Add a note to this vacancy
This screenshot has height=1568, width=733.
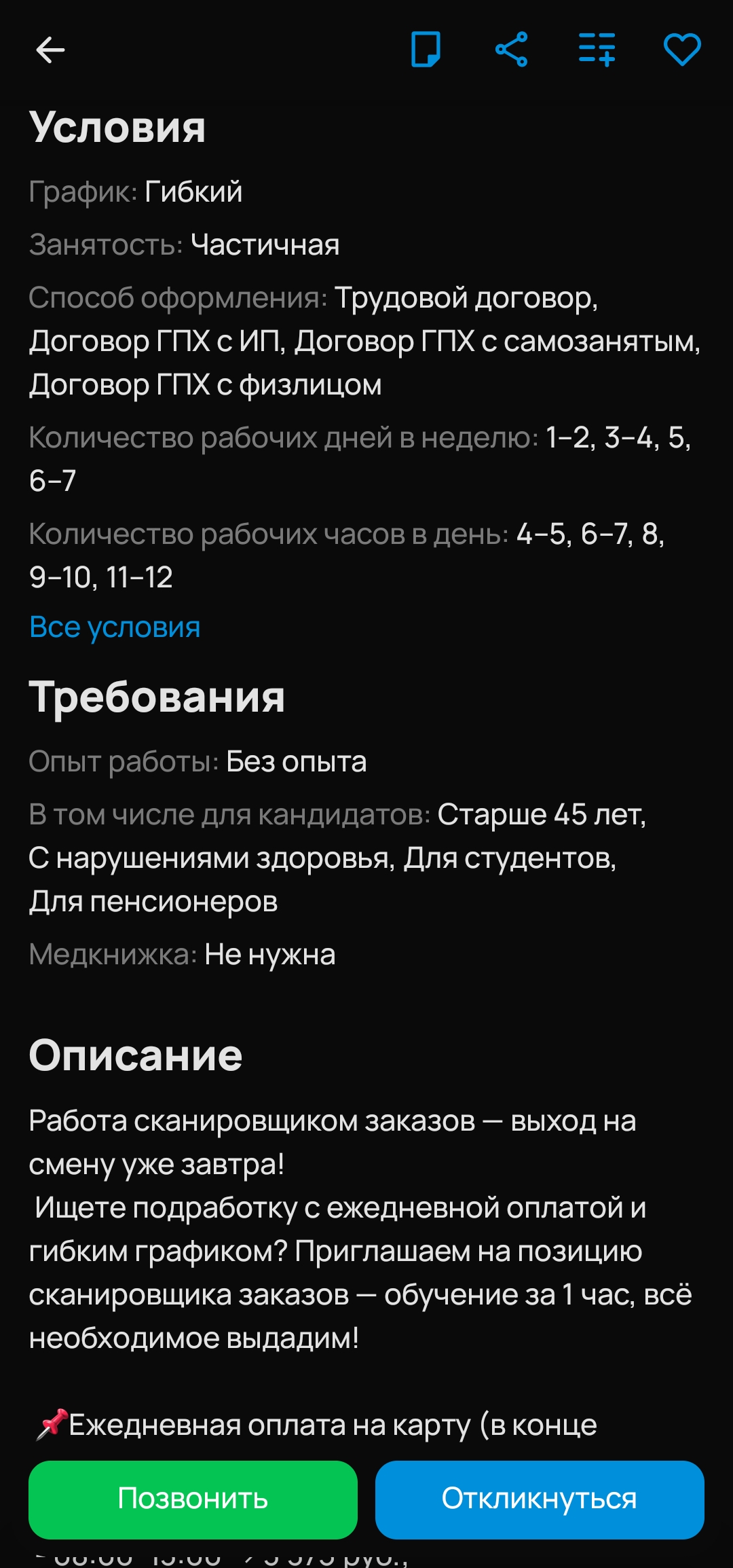pos(426,50)
